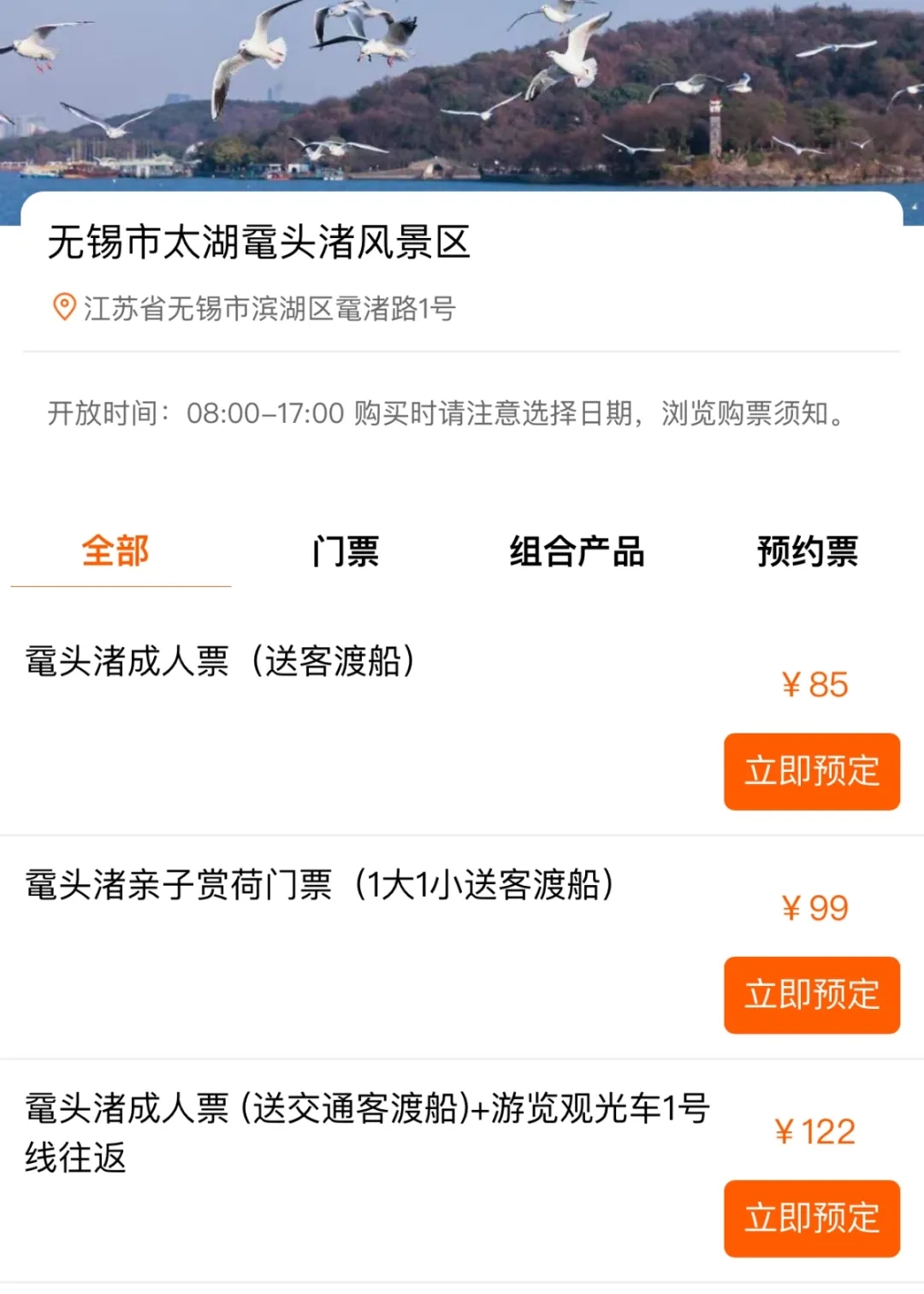Reserve the ¥99 亲子赏荷门票 via 立即预定

tap(811, 994)
